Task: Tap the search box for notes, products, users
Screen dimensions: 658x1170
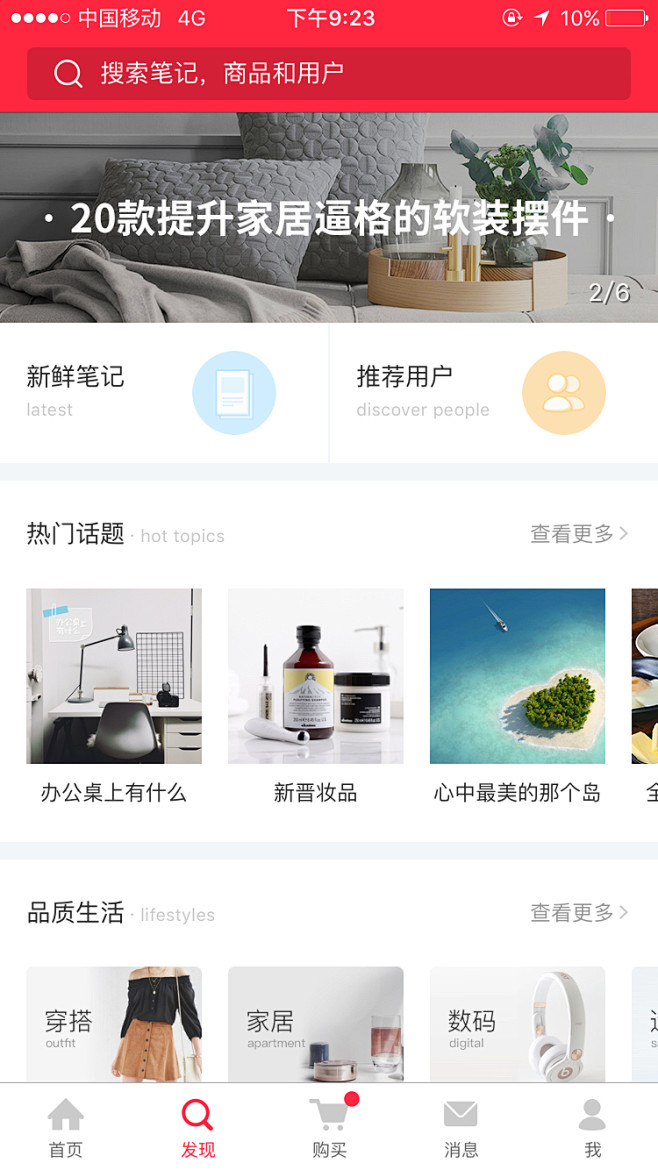Action: (328, 73)
